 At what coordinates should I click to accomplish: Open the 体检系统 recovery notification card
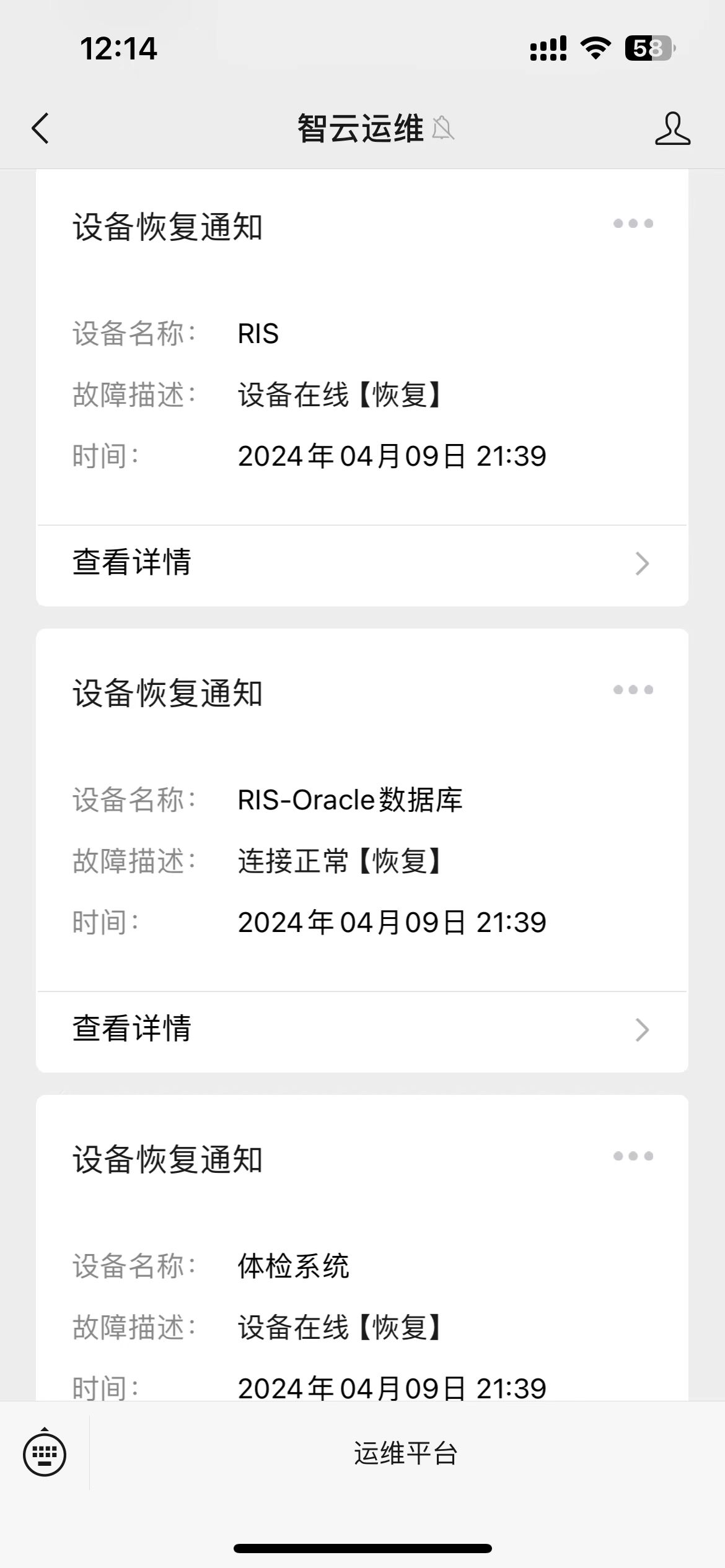click(x=362, y=1248)
